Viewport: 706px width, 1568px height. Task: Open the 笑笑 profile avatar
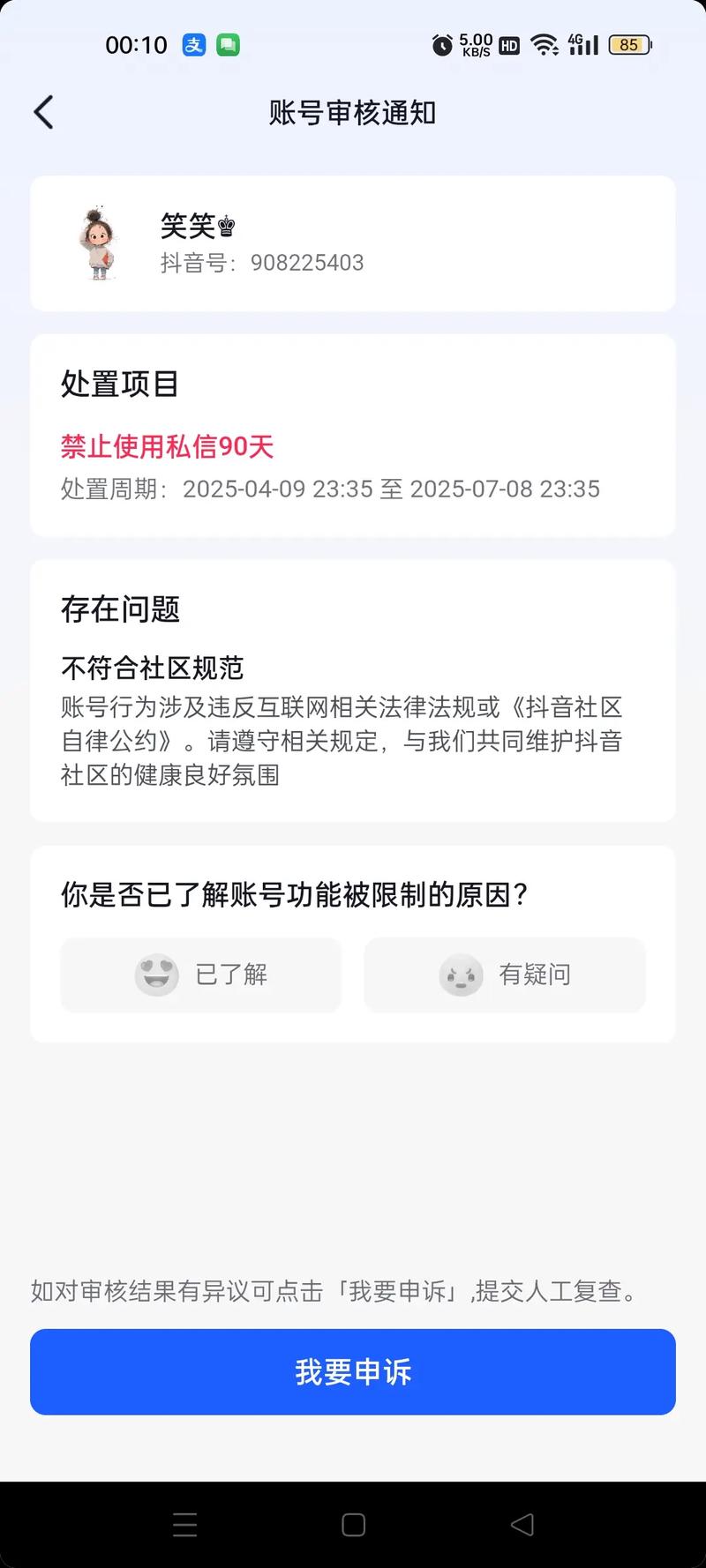click(98, 243)
